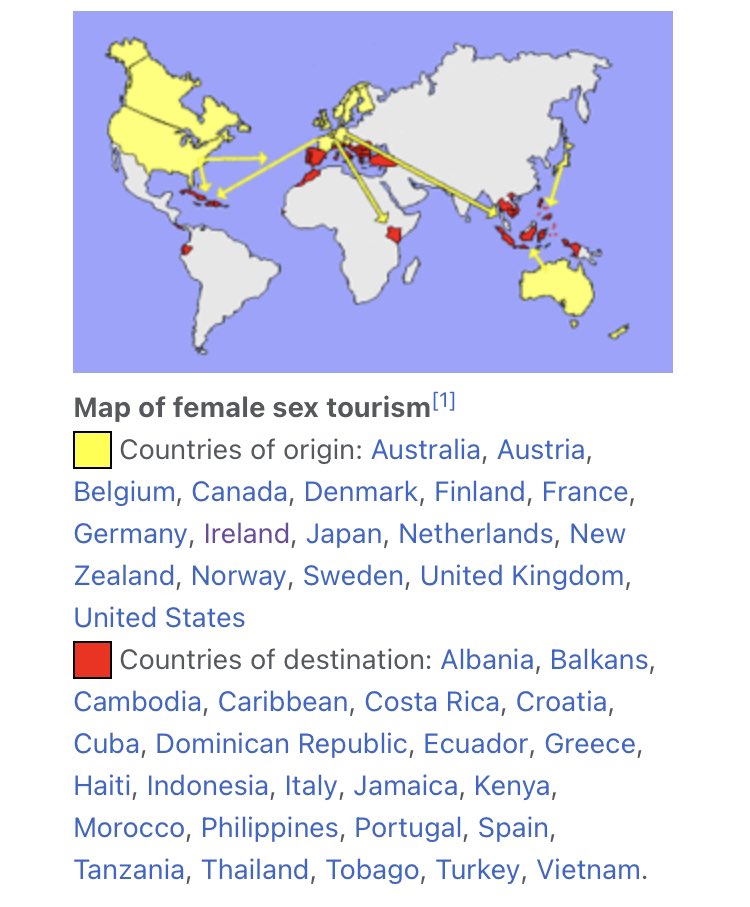The width and height of the screenshot is (750, 907).
Task: Go to the Netherlands article
Action: click(475, 534)
